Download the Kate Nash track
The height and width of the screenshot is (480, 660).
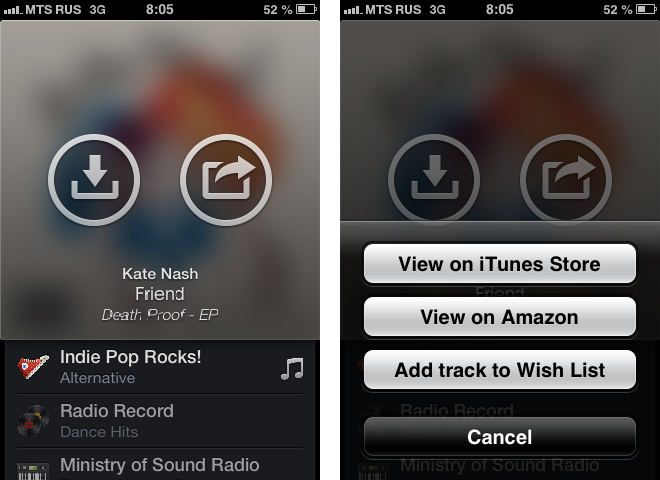pos(94,181)
